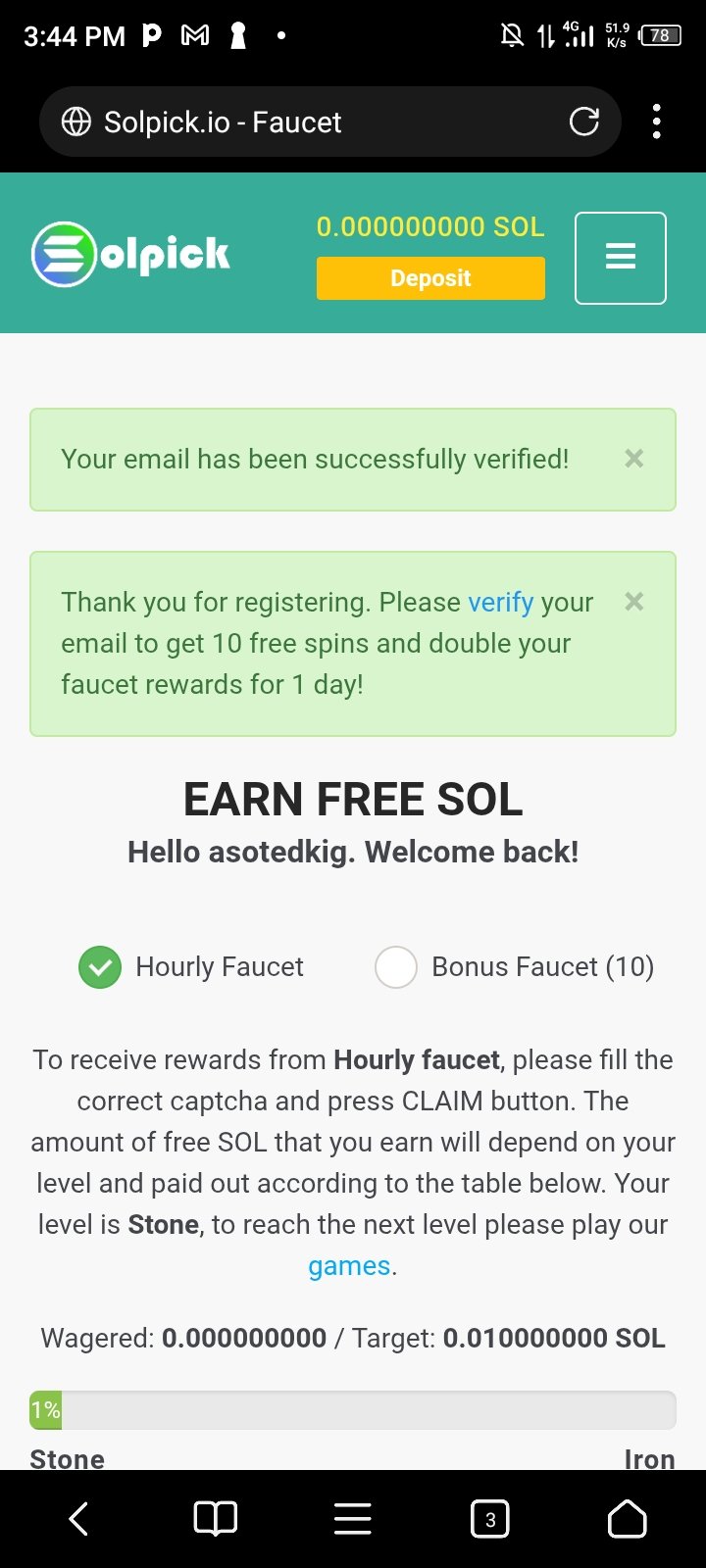Open the hamburger navigation menu
This screenshot has height=1568, width=706.
tap(621, 258)
